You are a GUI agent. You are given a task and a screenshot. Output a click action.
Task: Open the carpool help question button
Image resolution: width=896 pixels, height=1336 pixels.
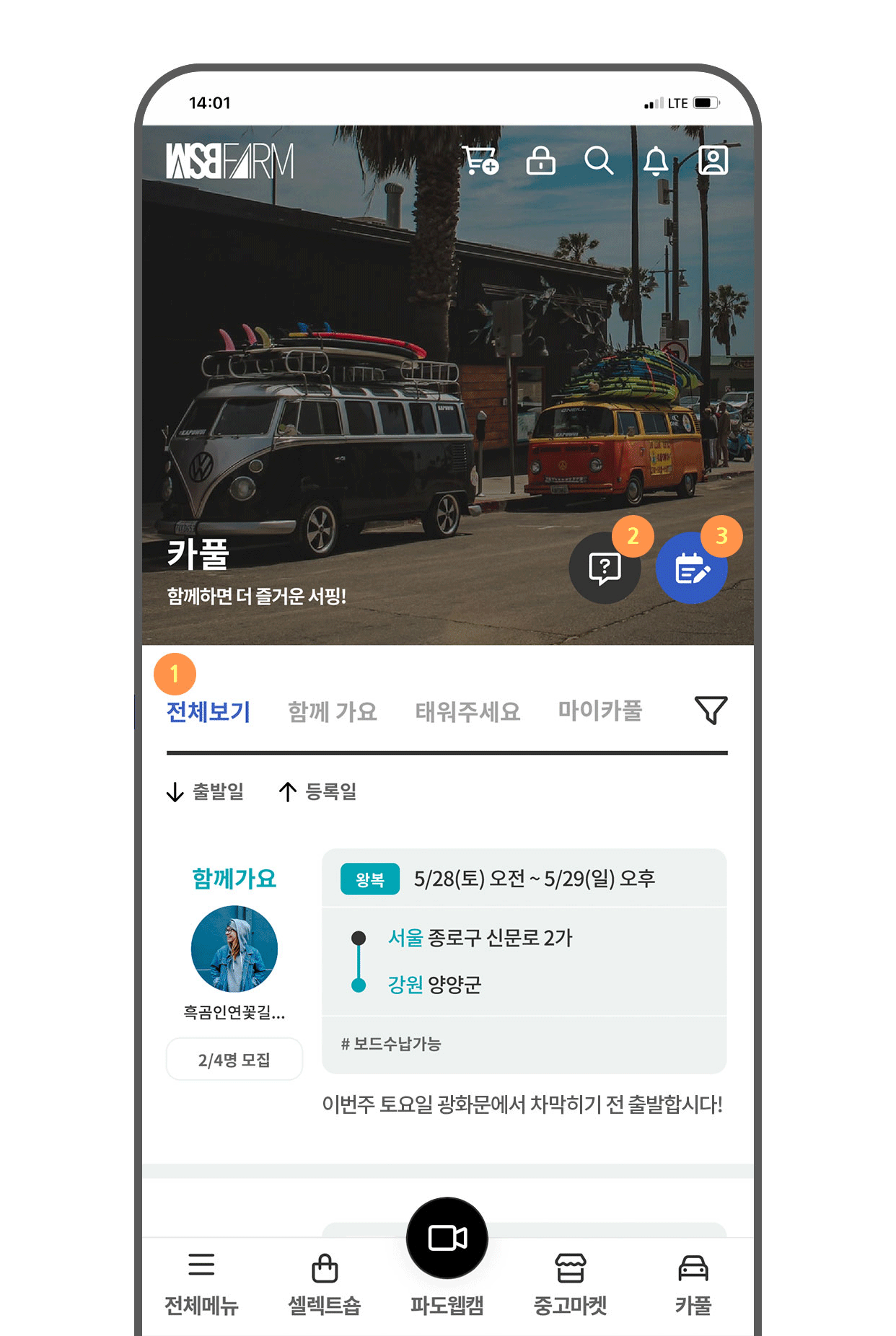click(605, 568)
